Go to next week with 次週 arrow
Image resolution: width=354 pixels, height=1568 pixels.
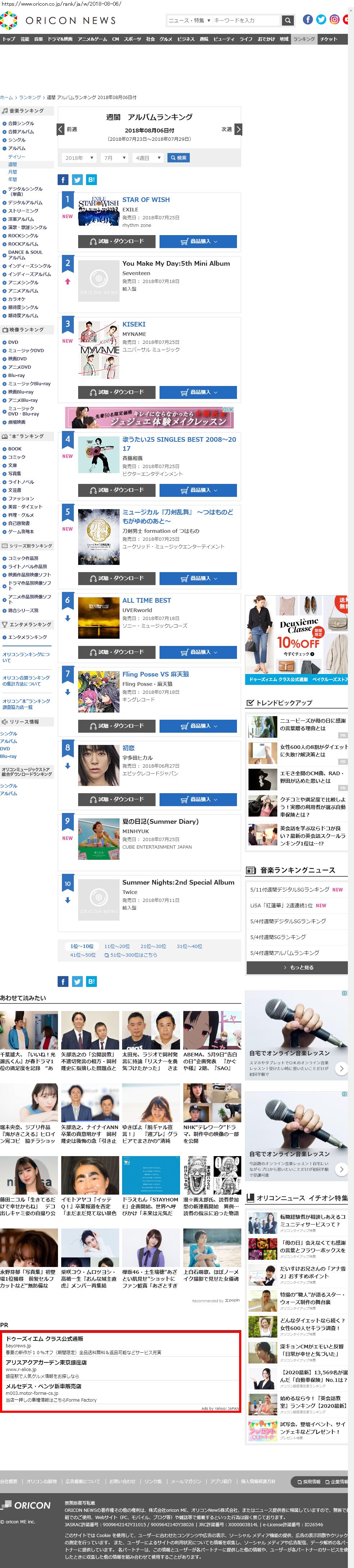tap(238, 129)
